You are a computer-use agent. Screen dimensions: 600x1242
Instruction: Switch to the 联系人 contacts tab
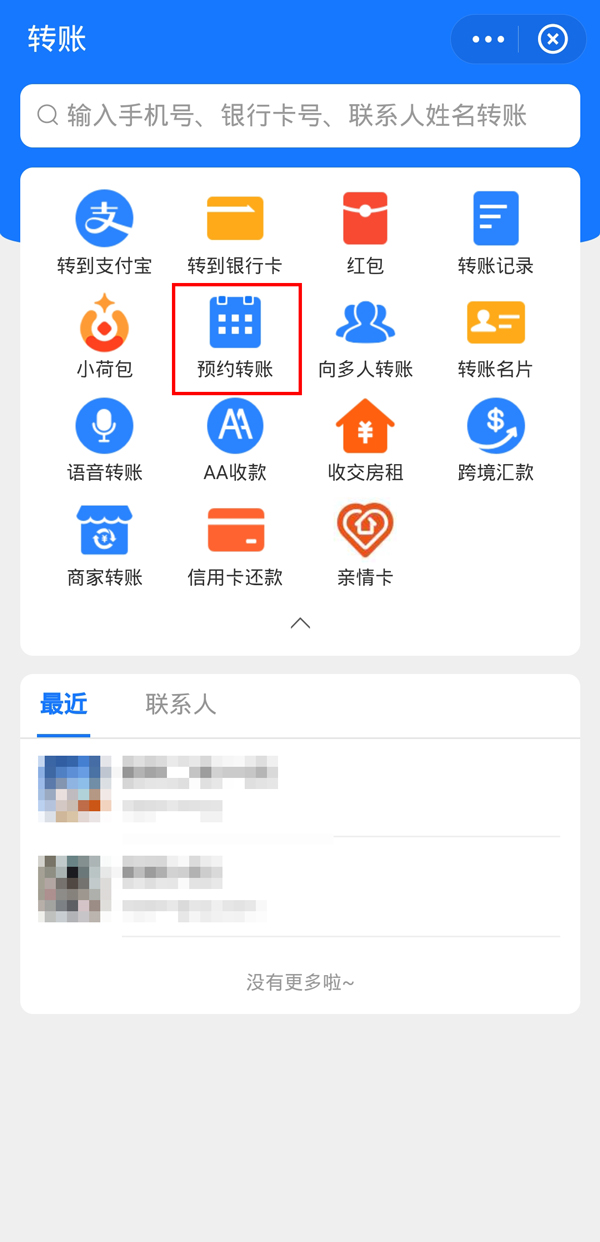coord(181,704)
